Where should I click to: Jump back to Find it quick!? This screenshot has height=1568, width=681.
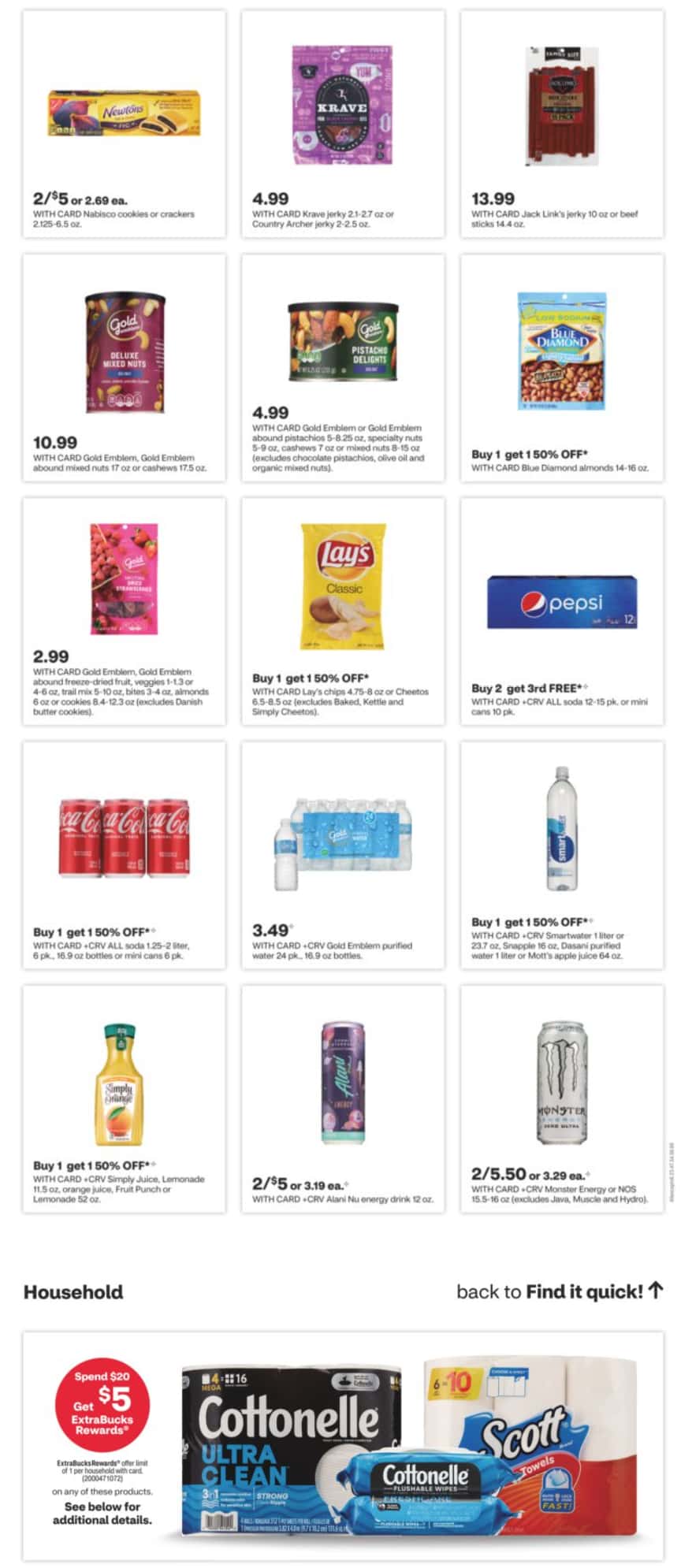coord(560,1291)
